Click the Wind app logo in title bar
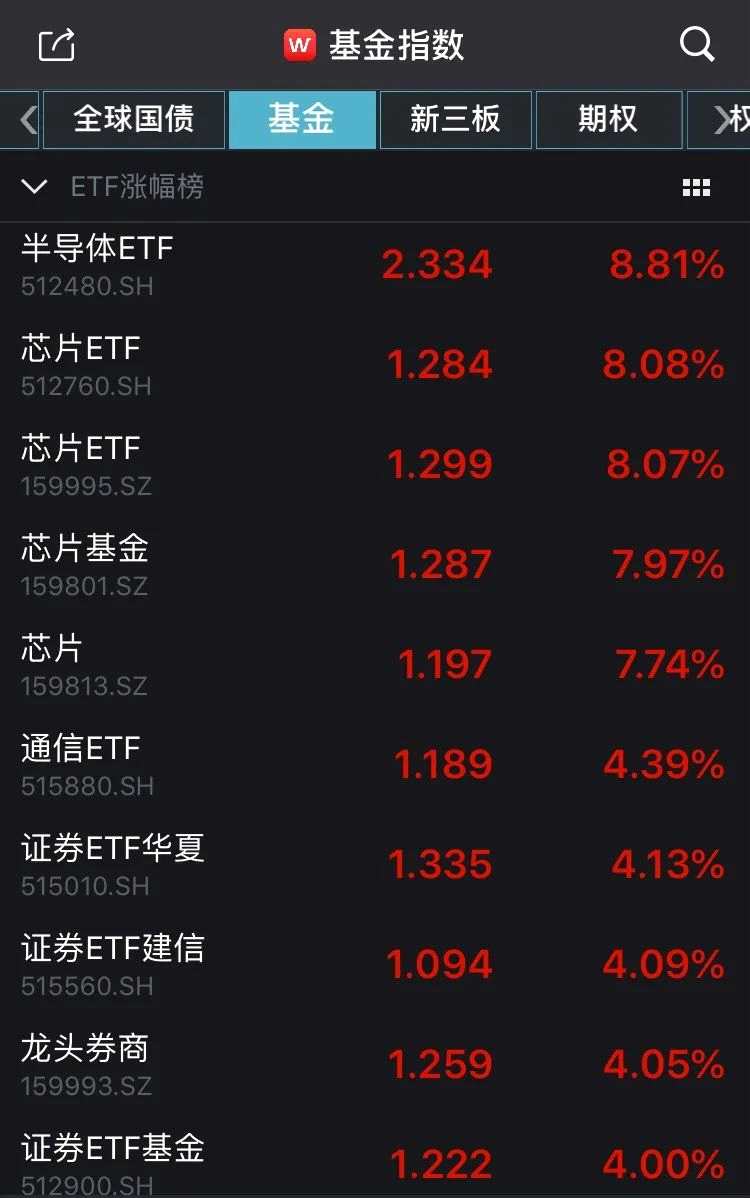 (x=296, y=45)
